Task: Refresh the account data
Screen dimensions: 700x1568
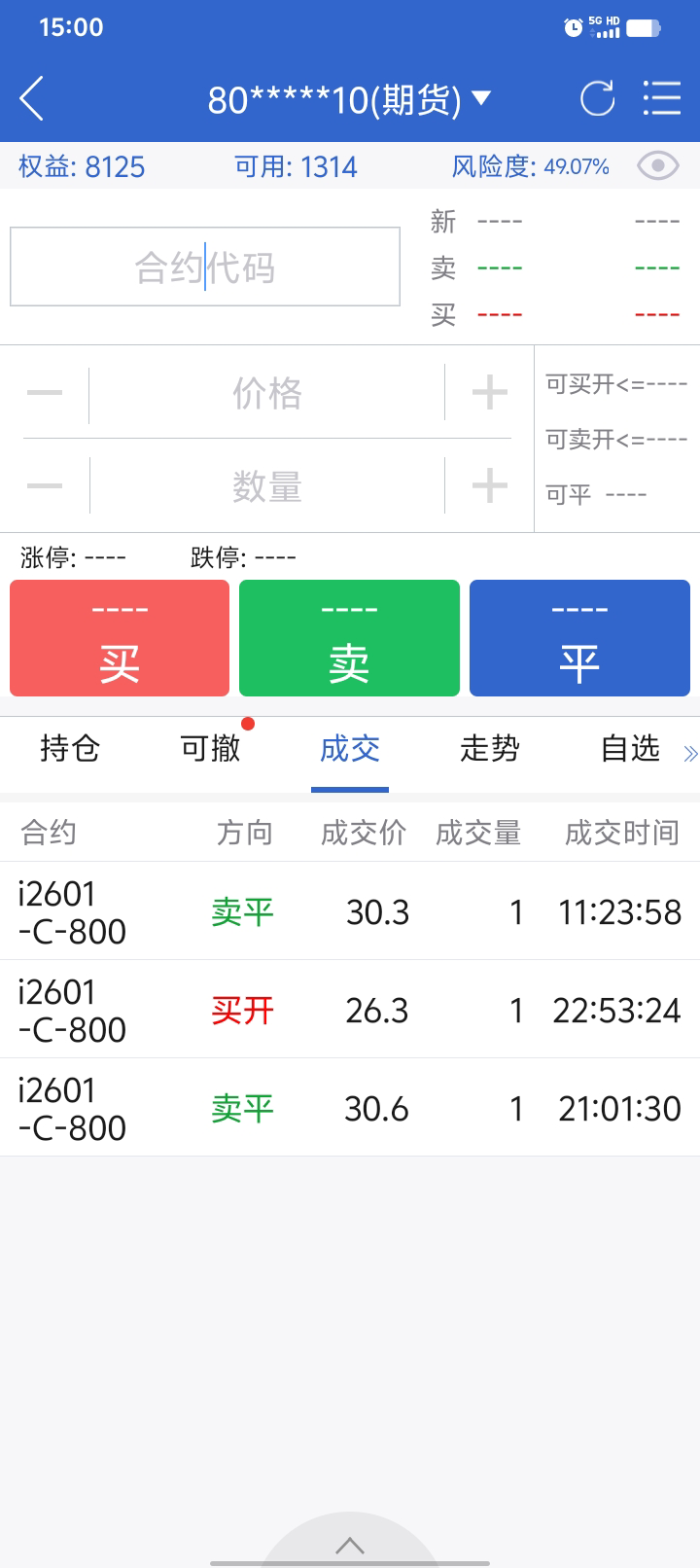Action: pyautogui.click(x=597, y=99)
